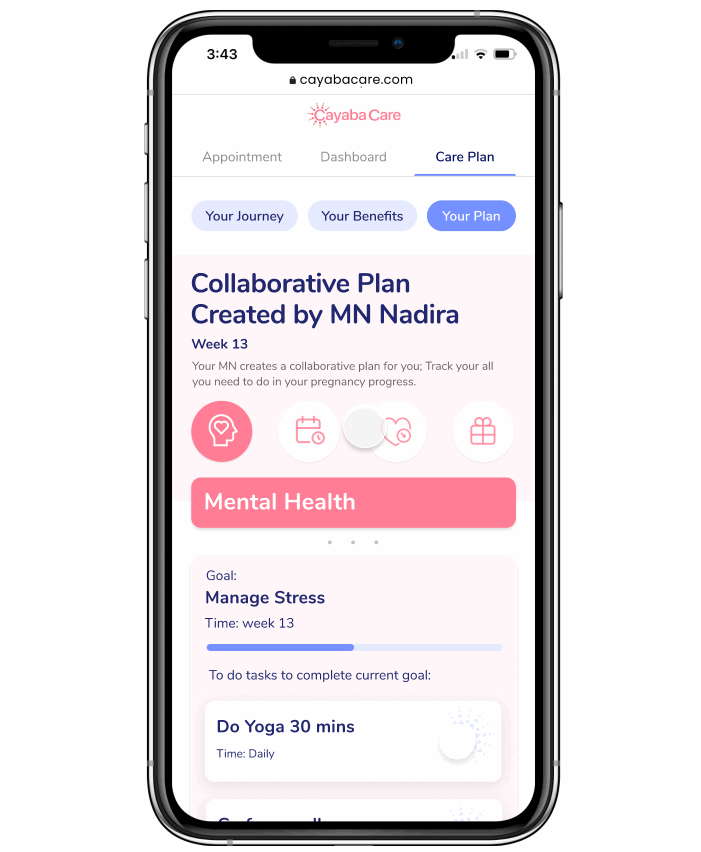
Task: Select the Care Plan tab
Action: pos(465,157)
